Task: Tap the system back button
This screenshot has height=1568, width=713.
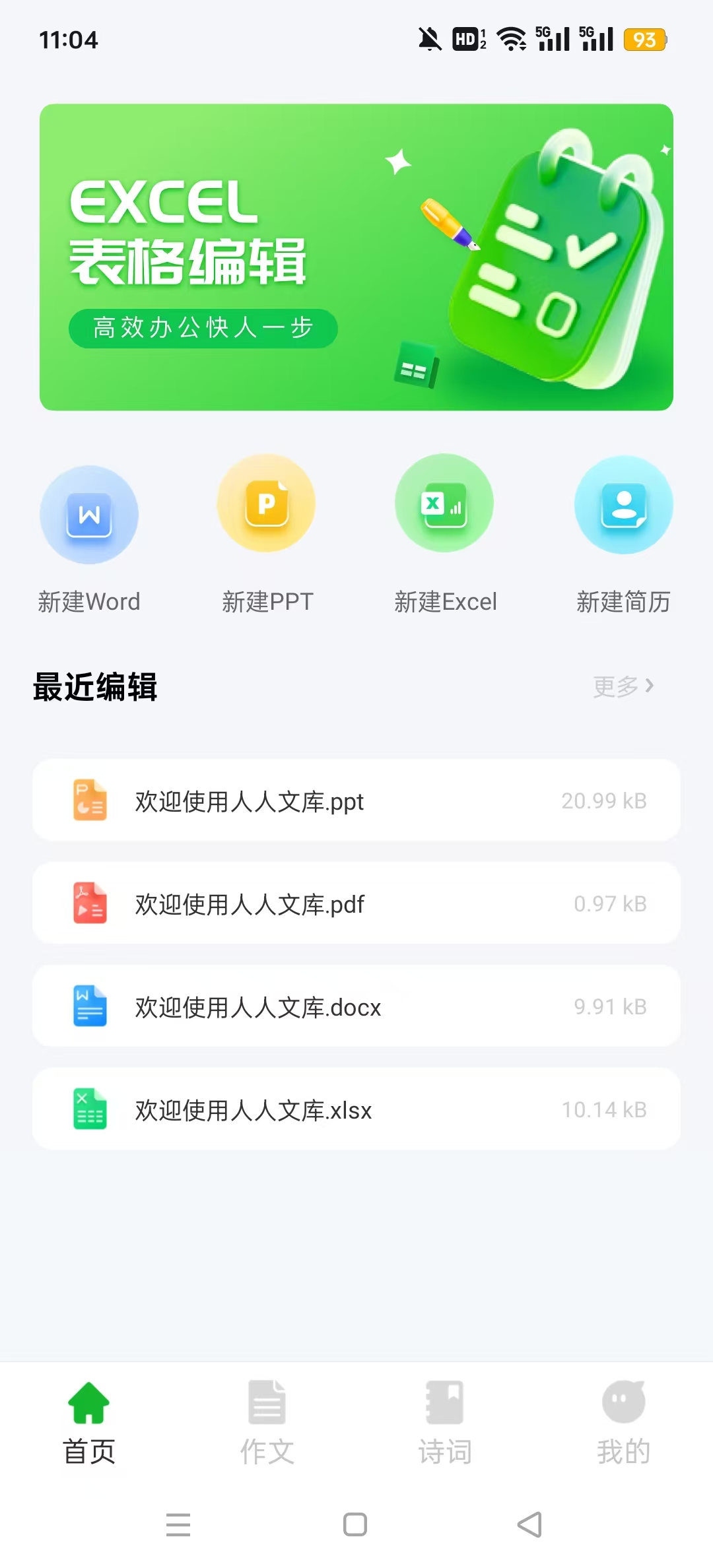Action: (529, 1524)
